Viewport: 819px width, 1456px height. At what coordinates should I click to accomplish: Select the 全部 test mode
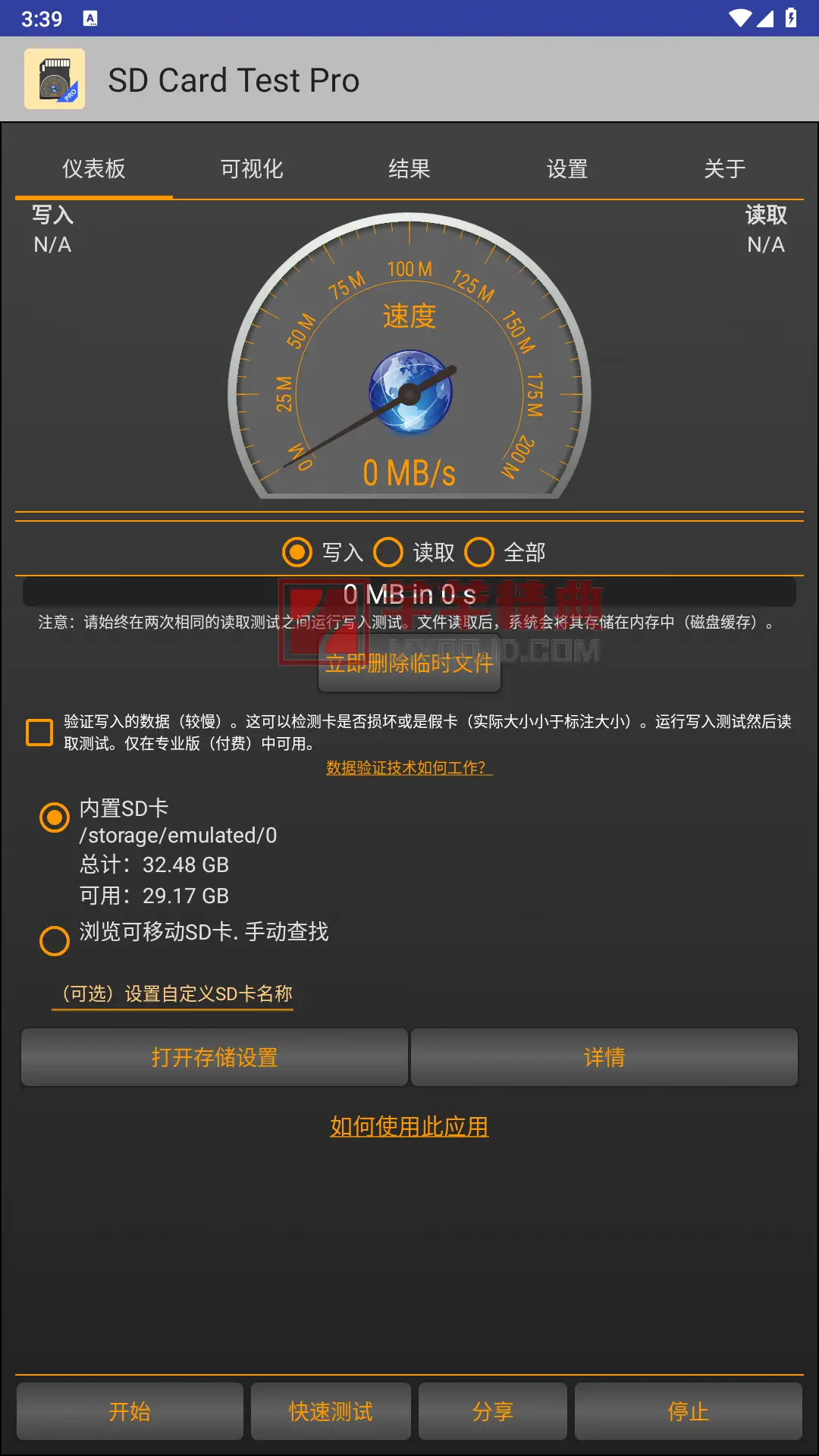[x=479, y=552]
